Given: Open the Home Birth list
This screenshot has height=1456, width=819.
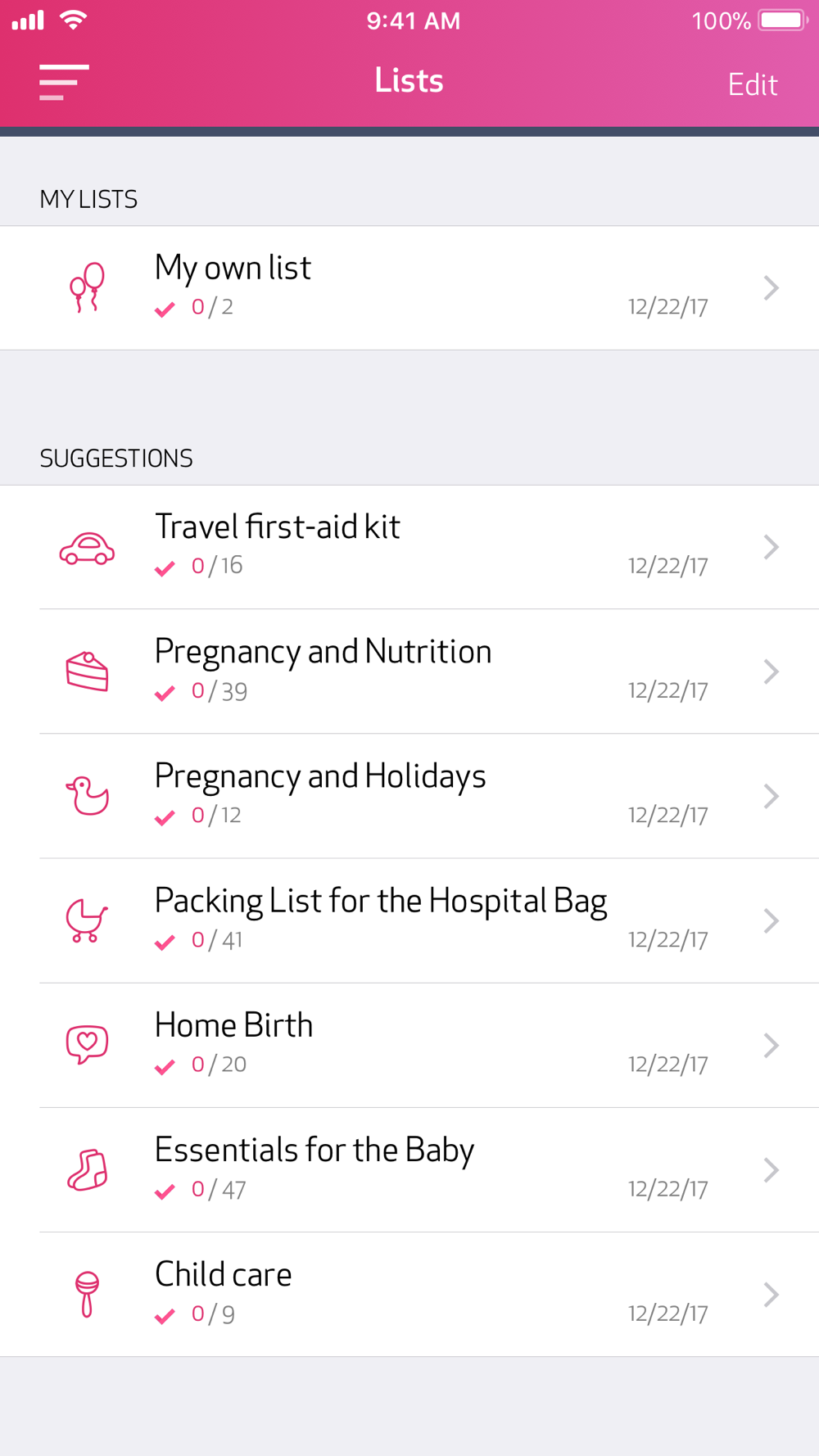Looking at the screenshot, I should tap(409, 1045).
